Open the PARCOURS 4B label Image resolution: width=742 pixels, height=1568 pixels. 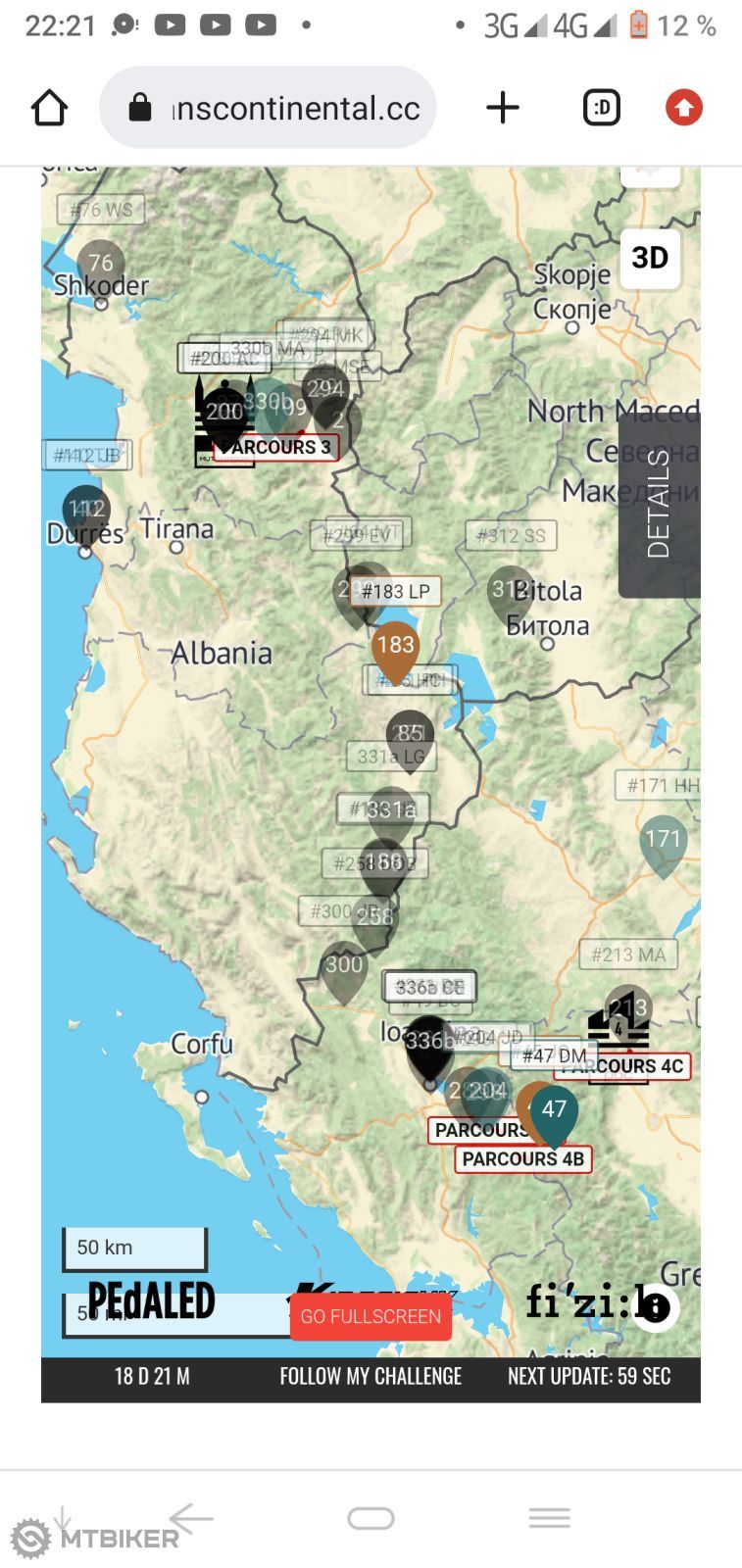(x=523, y=1159)
